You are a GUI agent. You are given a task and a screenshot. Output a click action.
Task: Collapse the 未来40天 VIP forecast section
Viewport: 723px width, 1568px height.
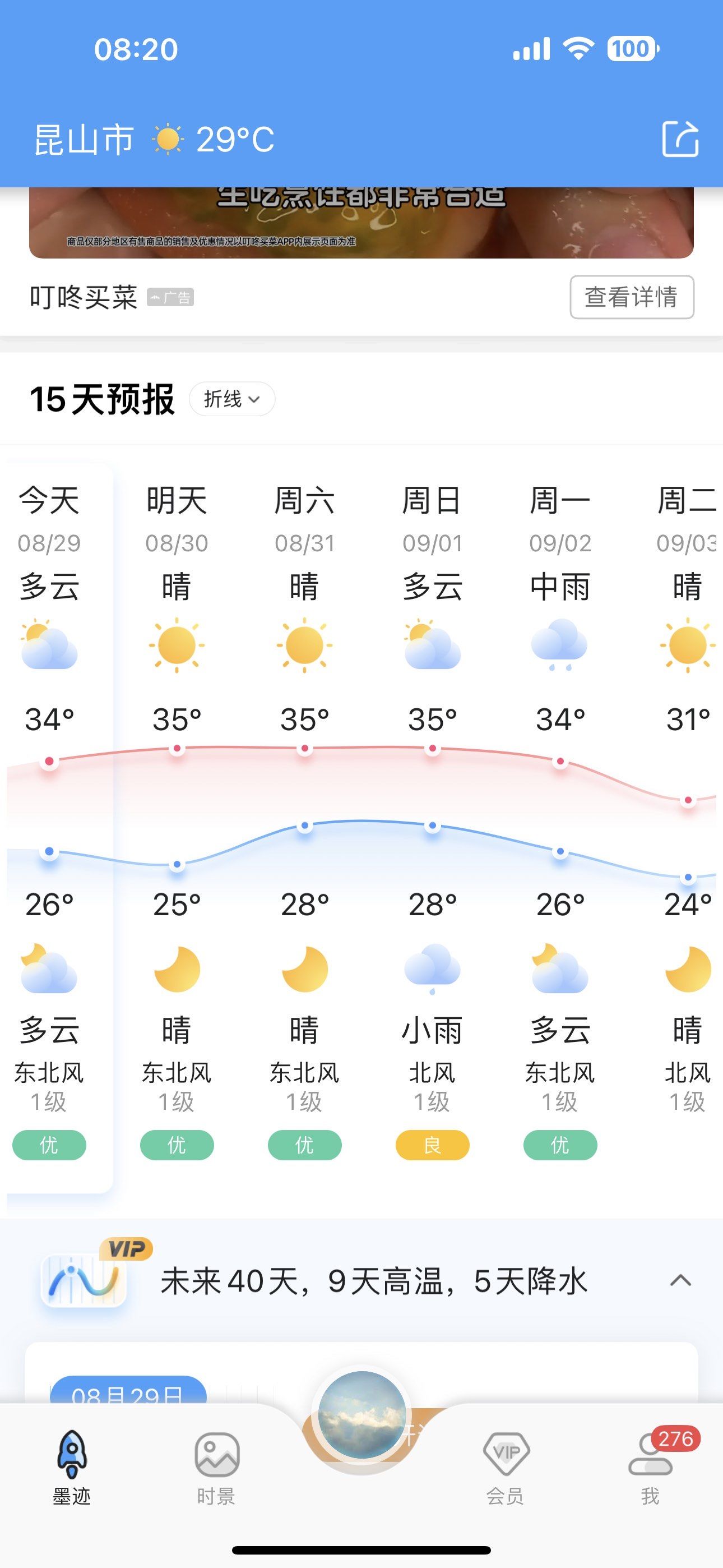tap(680, 1281)
